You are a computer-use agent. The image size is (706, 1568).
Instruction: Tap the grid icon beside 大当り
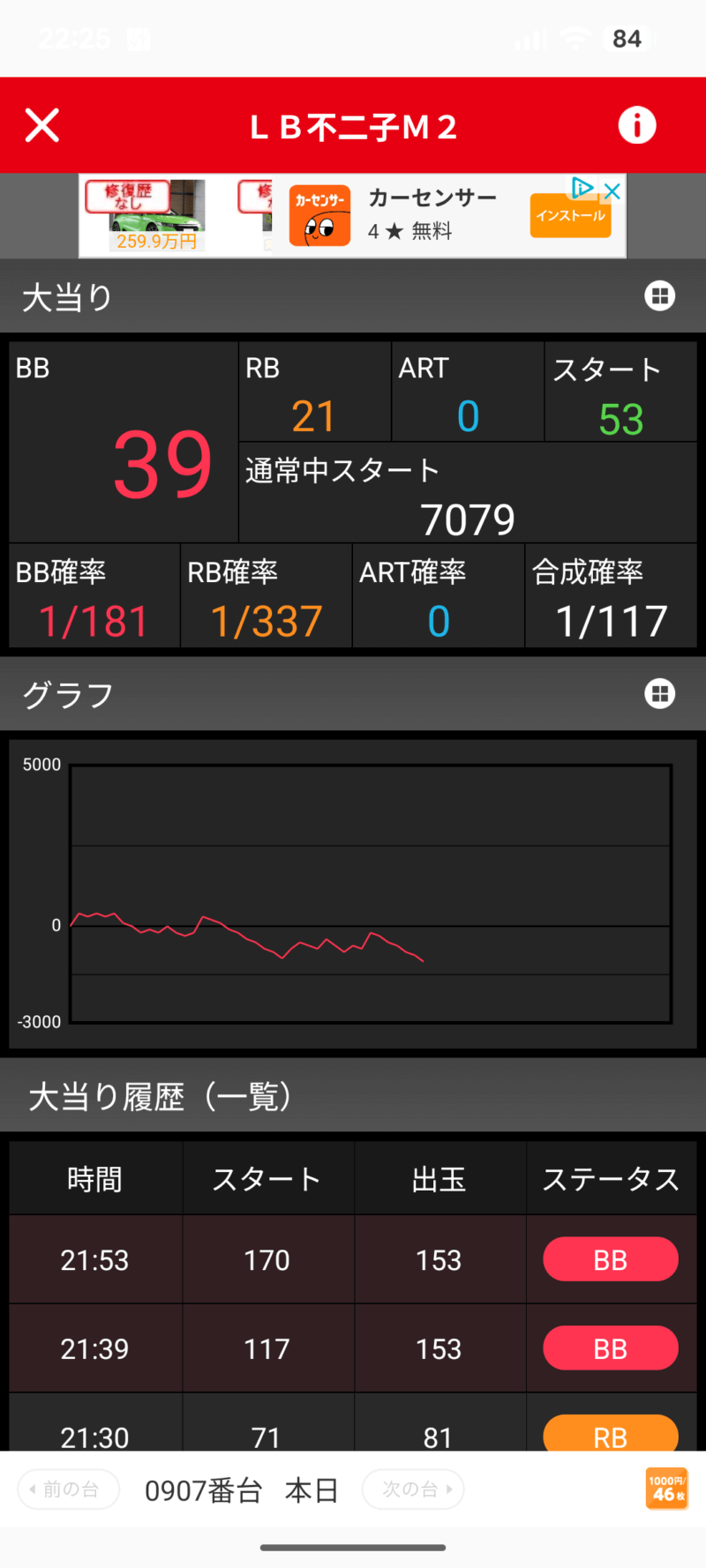[659, 296]
